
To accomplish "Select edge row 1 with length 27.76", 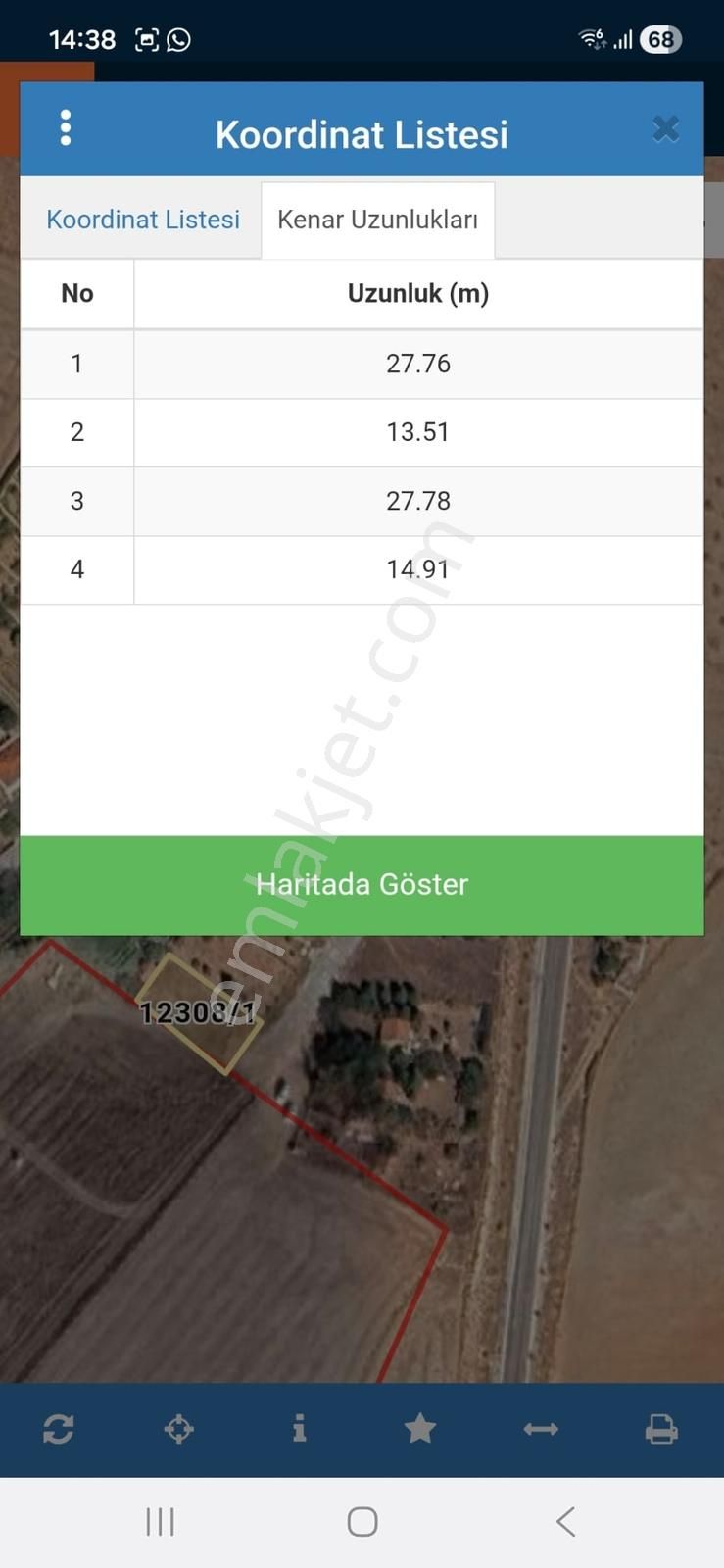I will [x=418, y=364].
